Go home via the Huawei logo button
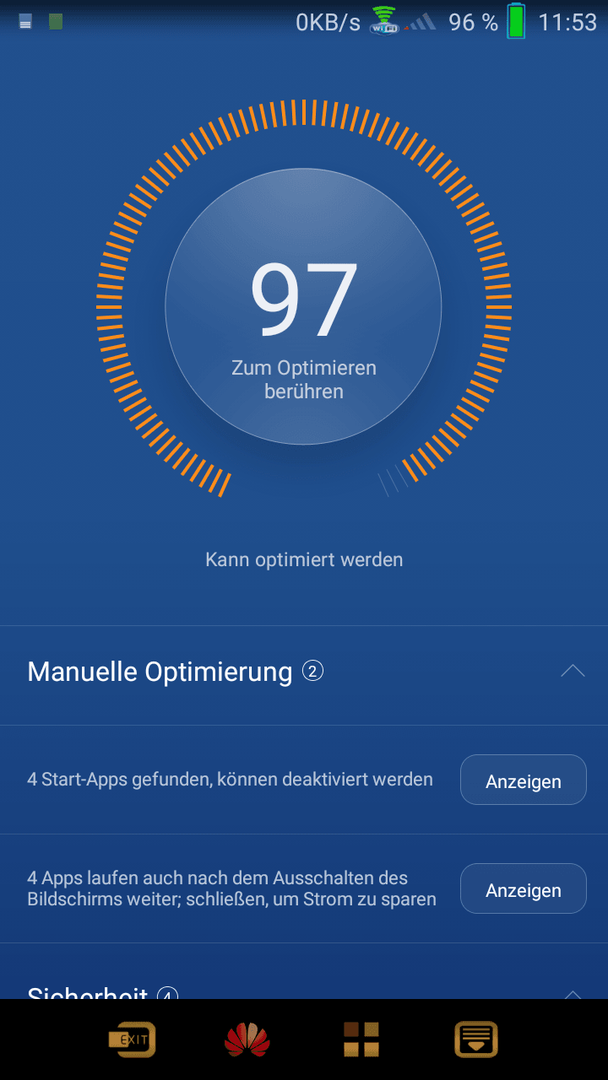This screenshot has height=1080, width=608. (x=247, y=1039)
